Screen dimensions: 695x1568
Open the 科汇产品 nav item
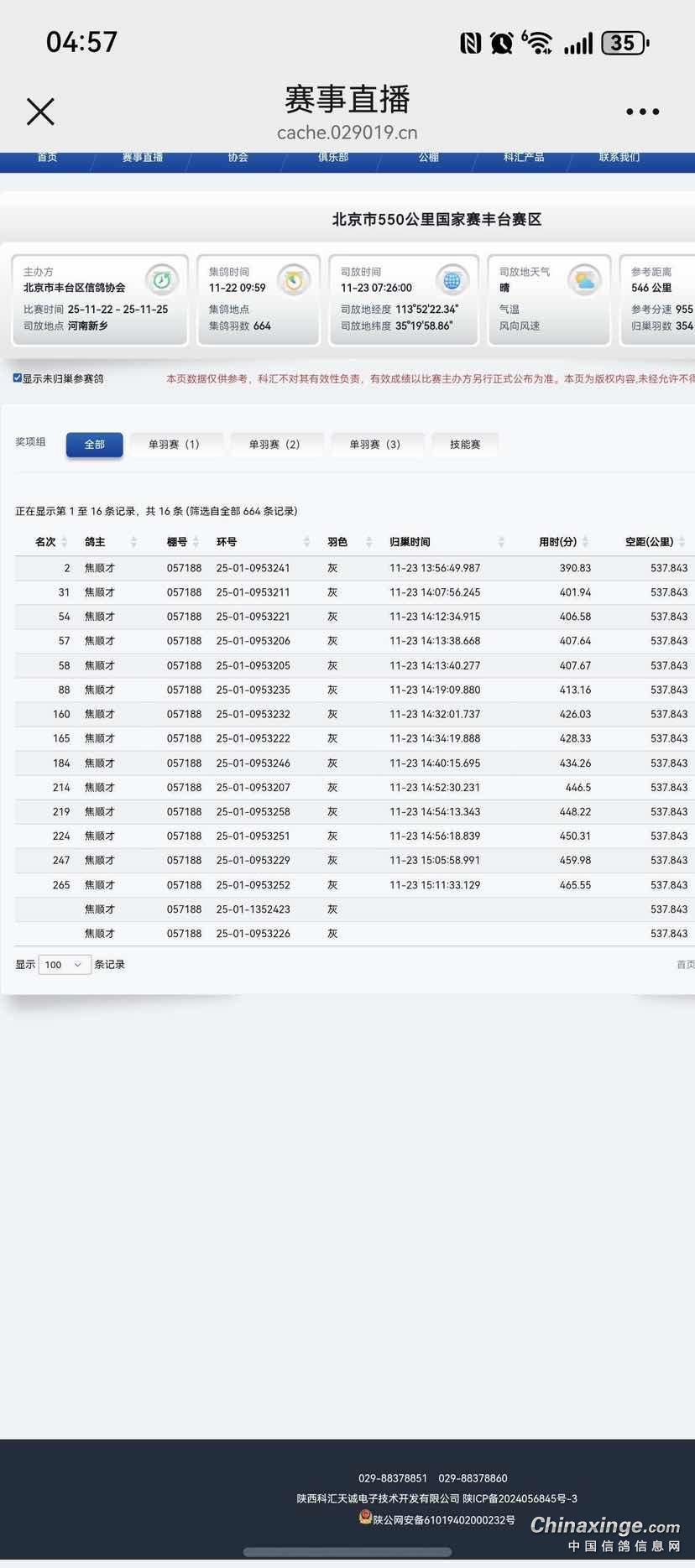coord(524,158)
